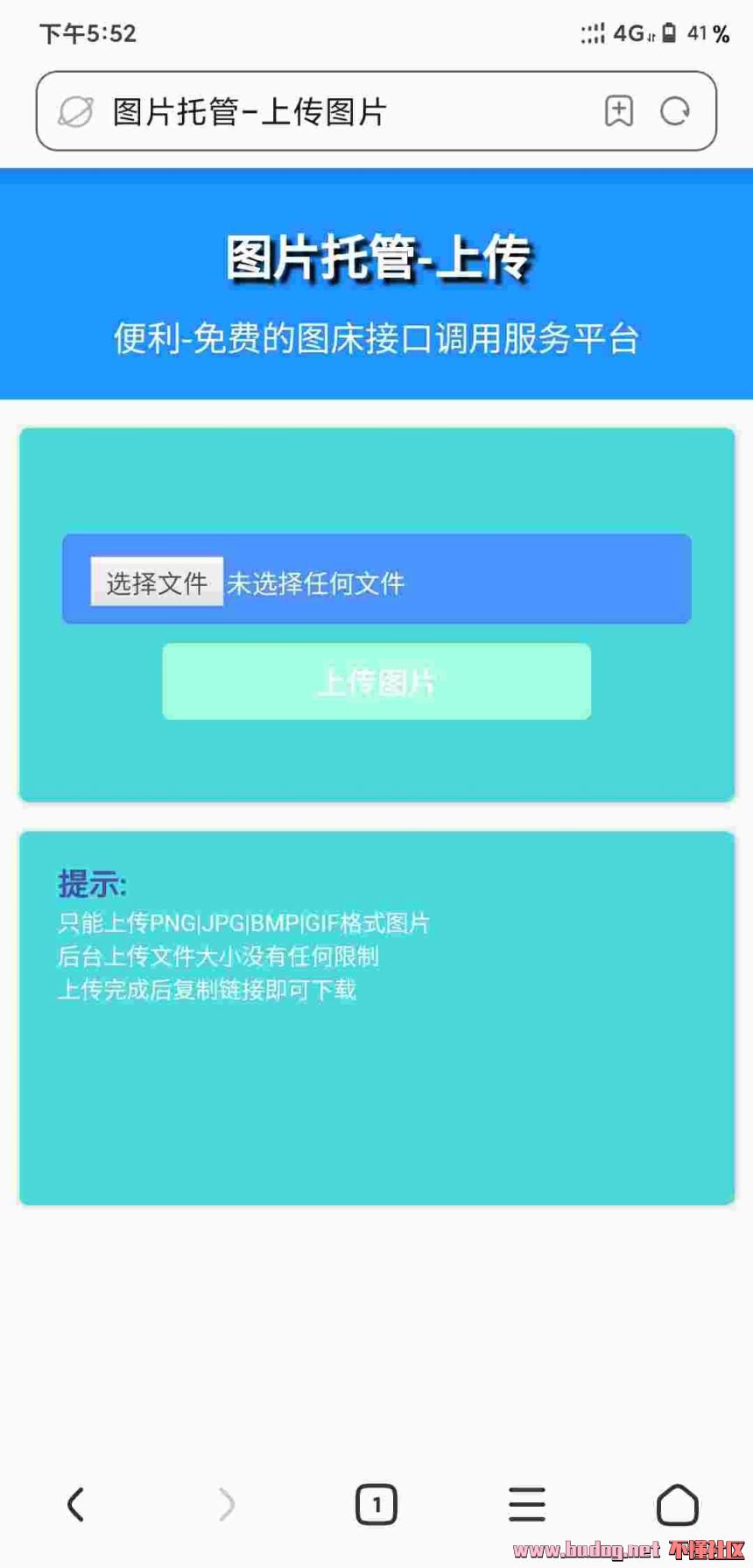Go to the browser home page

coord(677,1505)
